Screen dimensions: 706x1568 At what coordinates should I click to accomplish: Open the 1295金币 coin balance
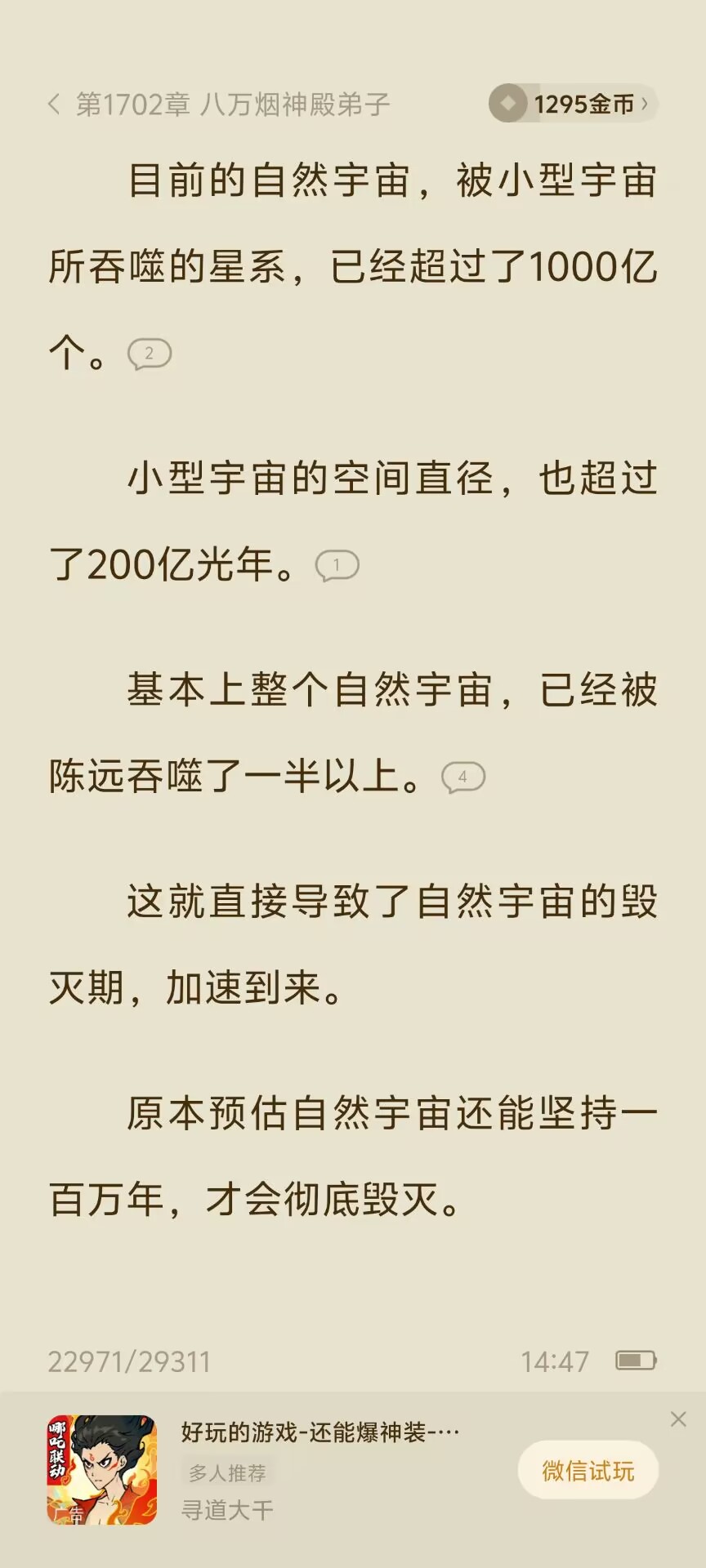pos(573,104)
